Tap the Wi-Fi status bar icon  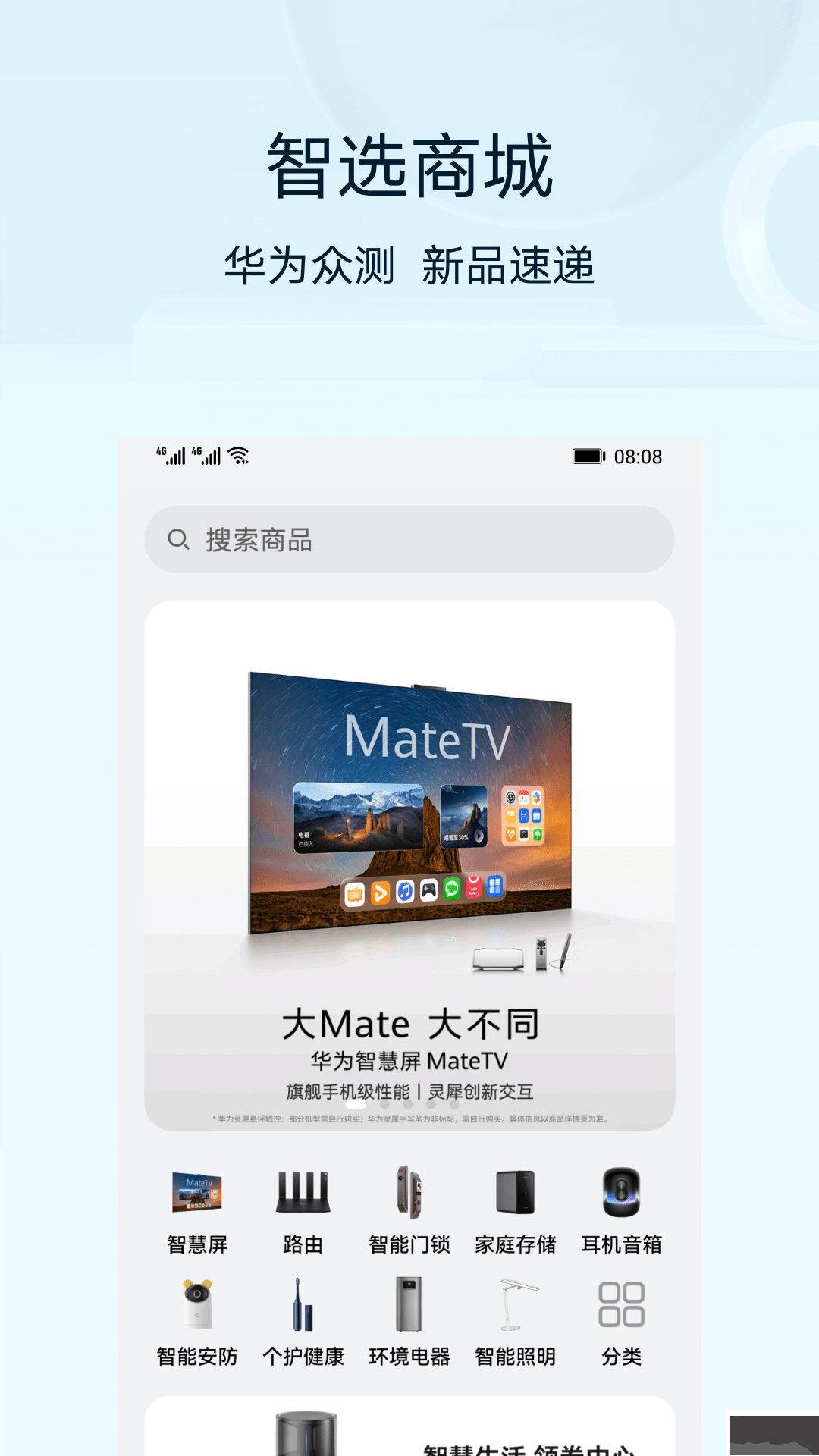pos(237,455)
